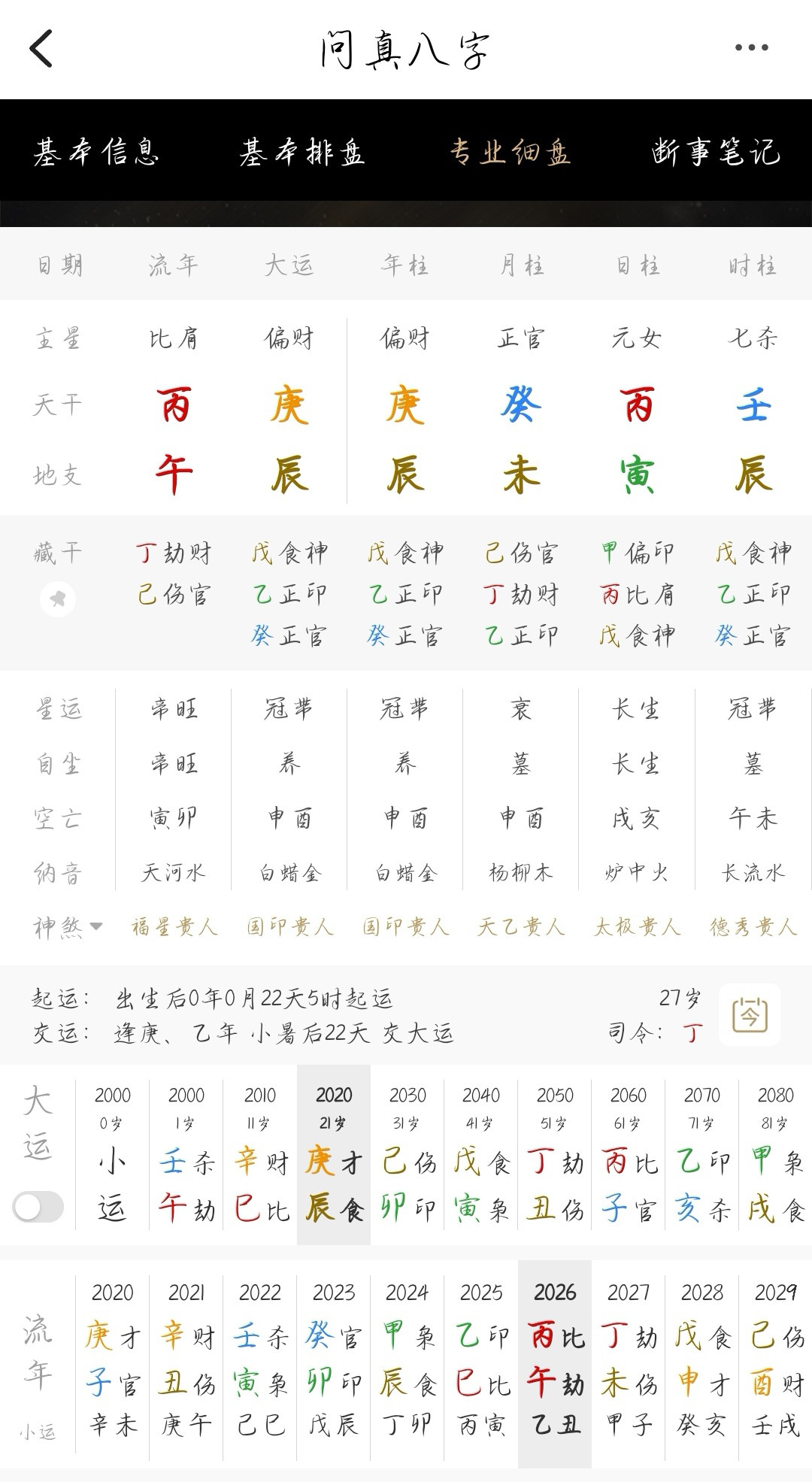Select the 2010 辛巳 大运 column

click(260, 1155)
